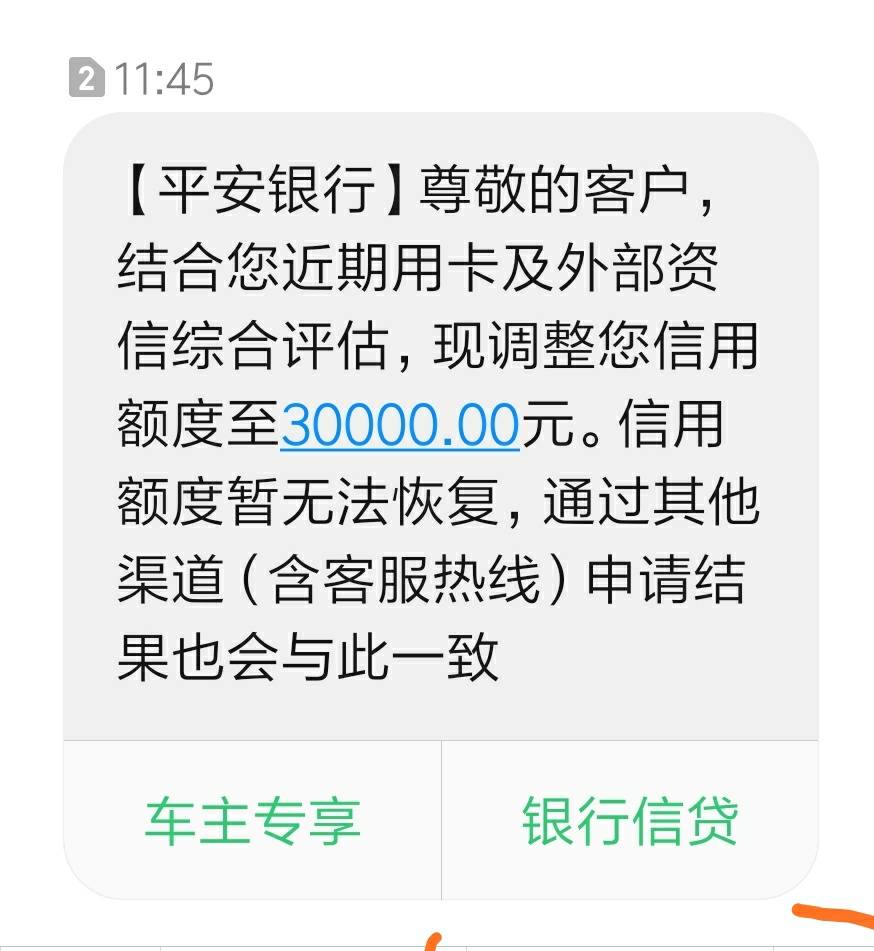Select the partially visible row below the message
Image resolution: width=874 pixels, height=951 pixels.
point(437,945)
